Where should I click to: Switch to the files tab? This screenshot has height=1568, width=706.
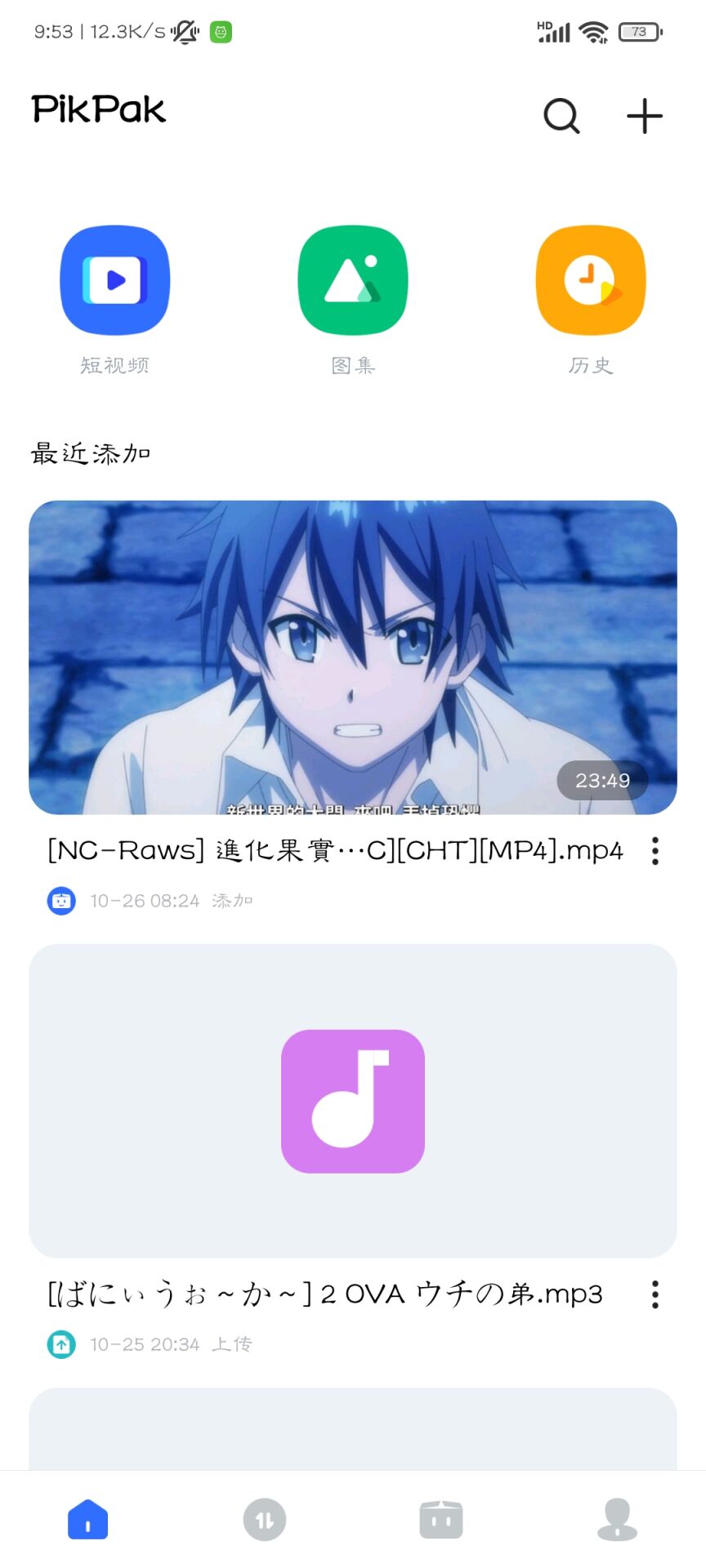[441, 1520]
